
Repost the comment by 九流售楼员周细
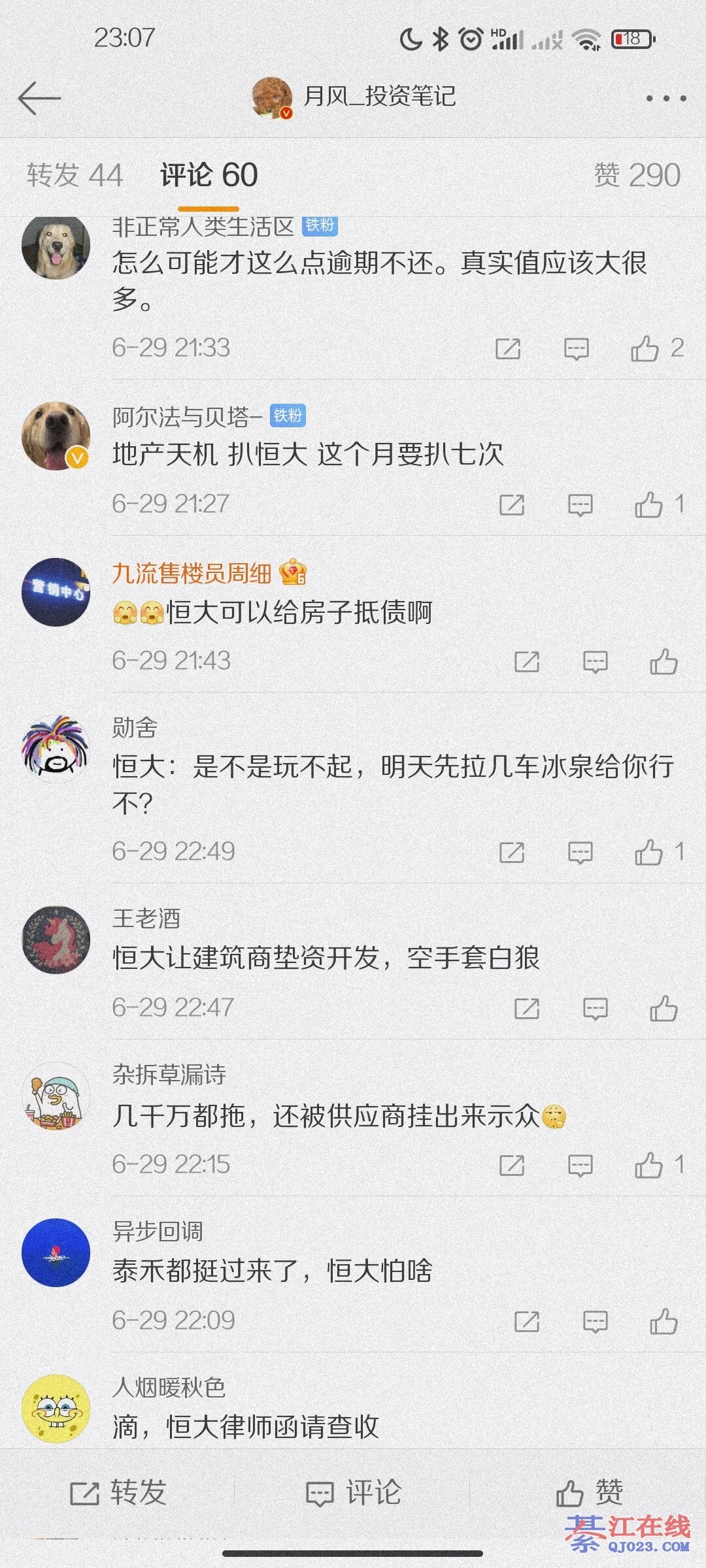527,661
